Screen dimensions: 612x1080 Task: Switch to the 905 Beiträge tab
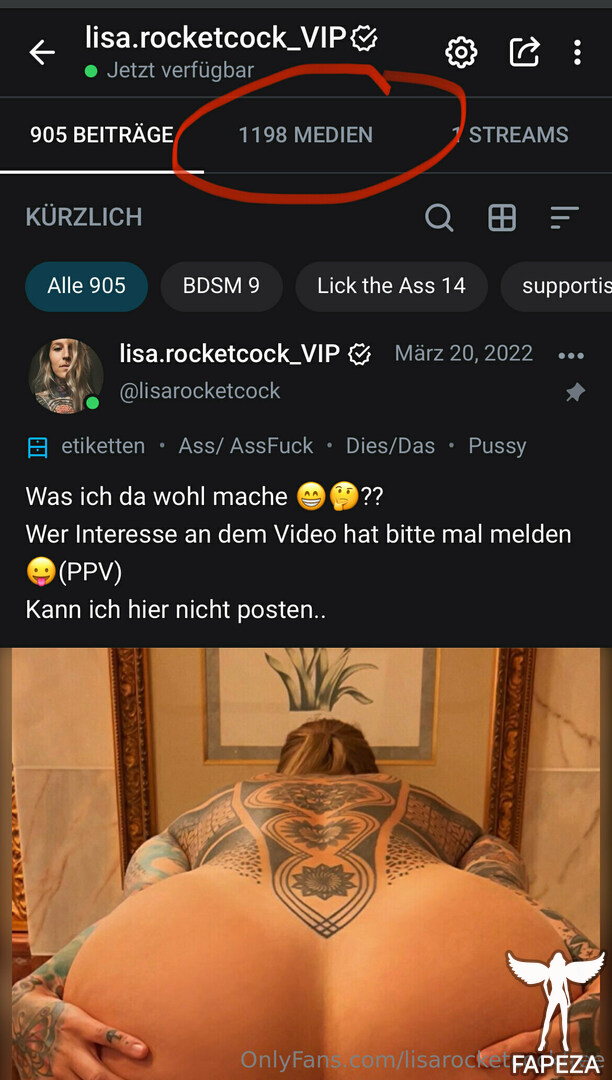(102, 134)
